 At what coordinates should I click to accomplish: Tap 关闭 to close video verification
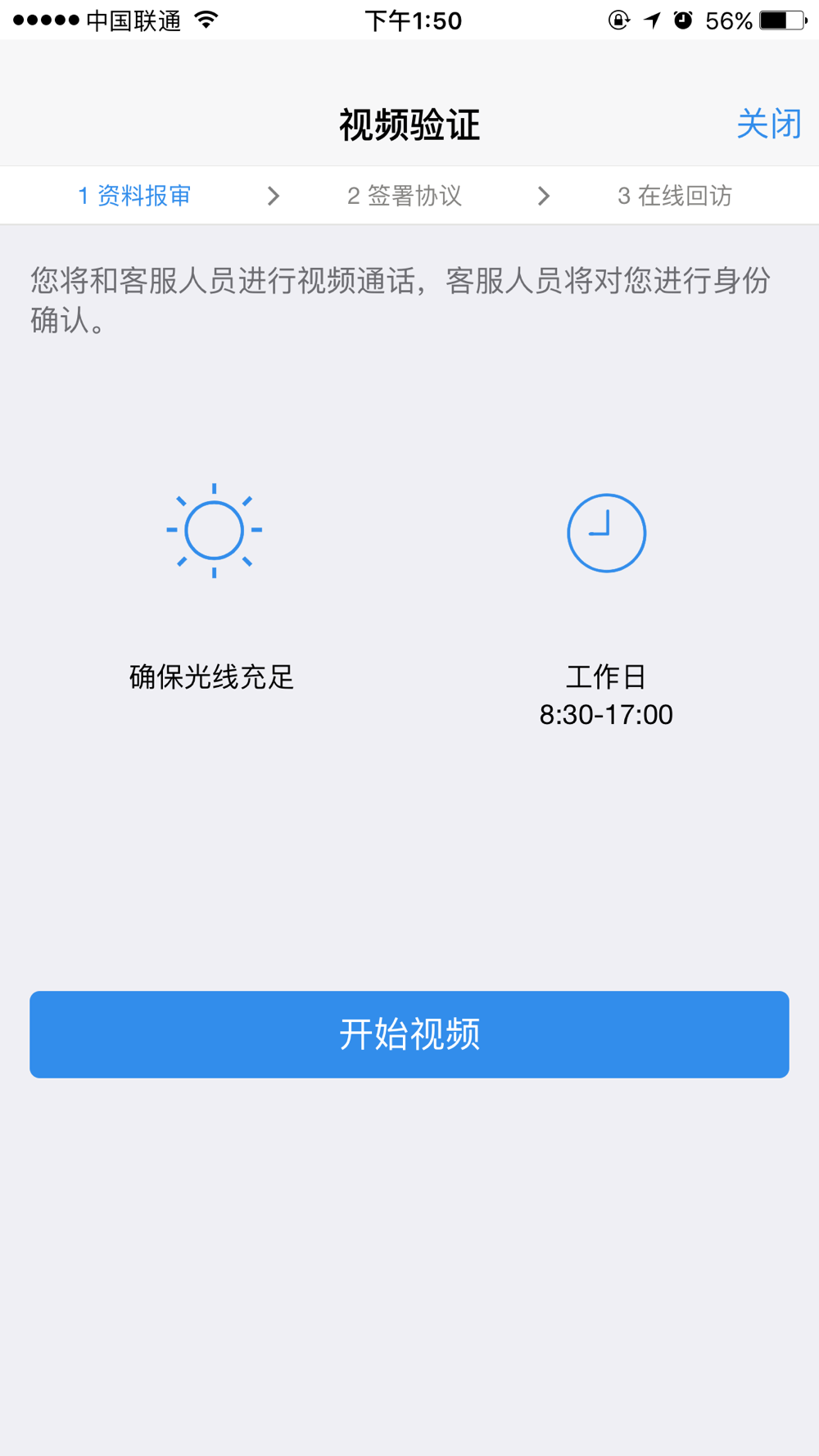[x=768, y=124]
